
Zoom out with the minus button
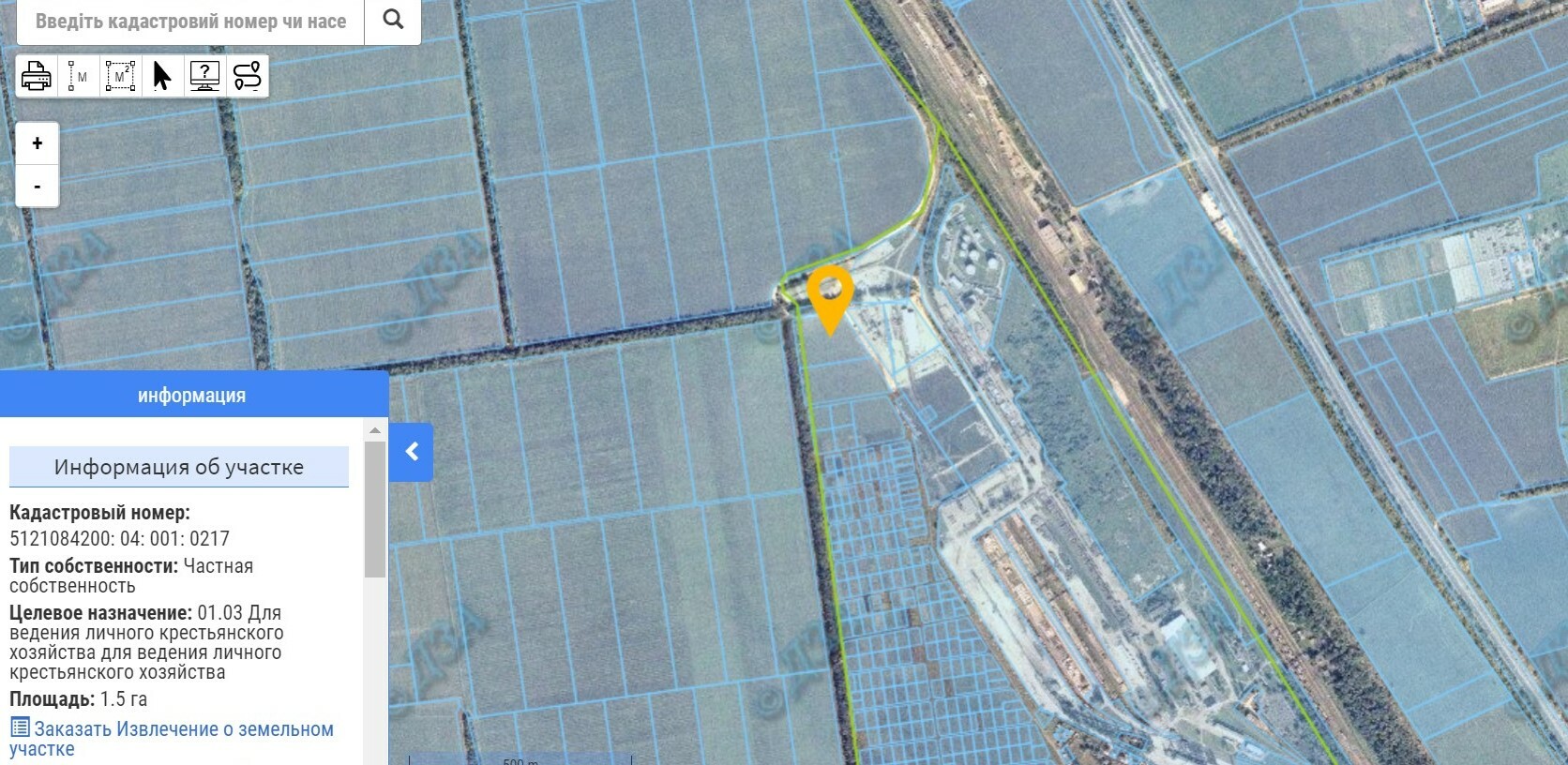[38, 186]
